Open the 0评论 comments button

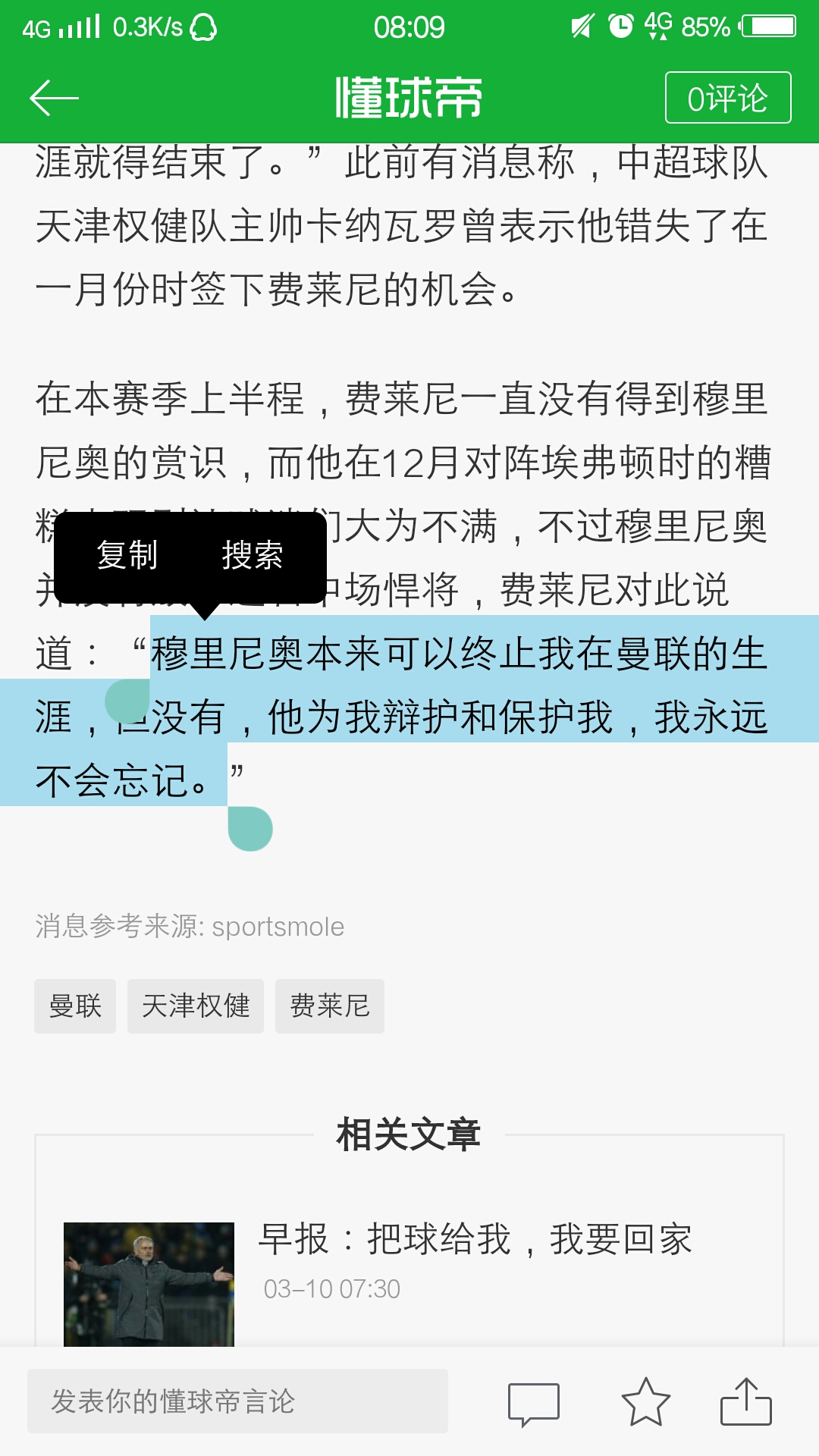point(727,97)
